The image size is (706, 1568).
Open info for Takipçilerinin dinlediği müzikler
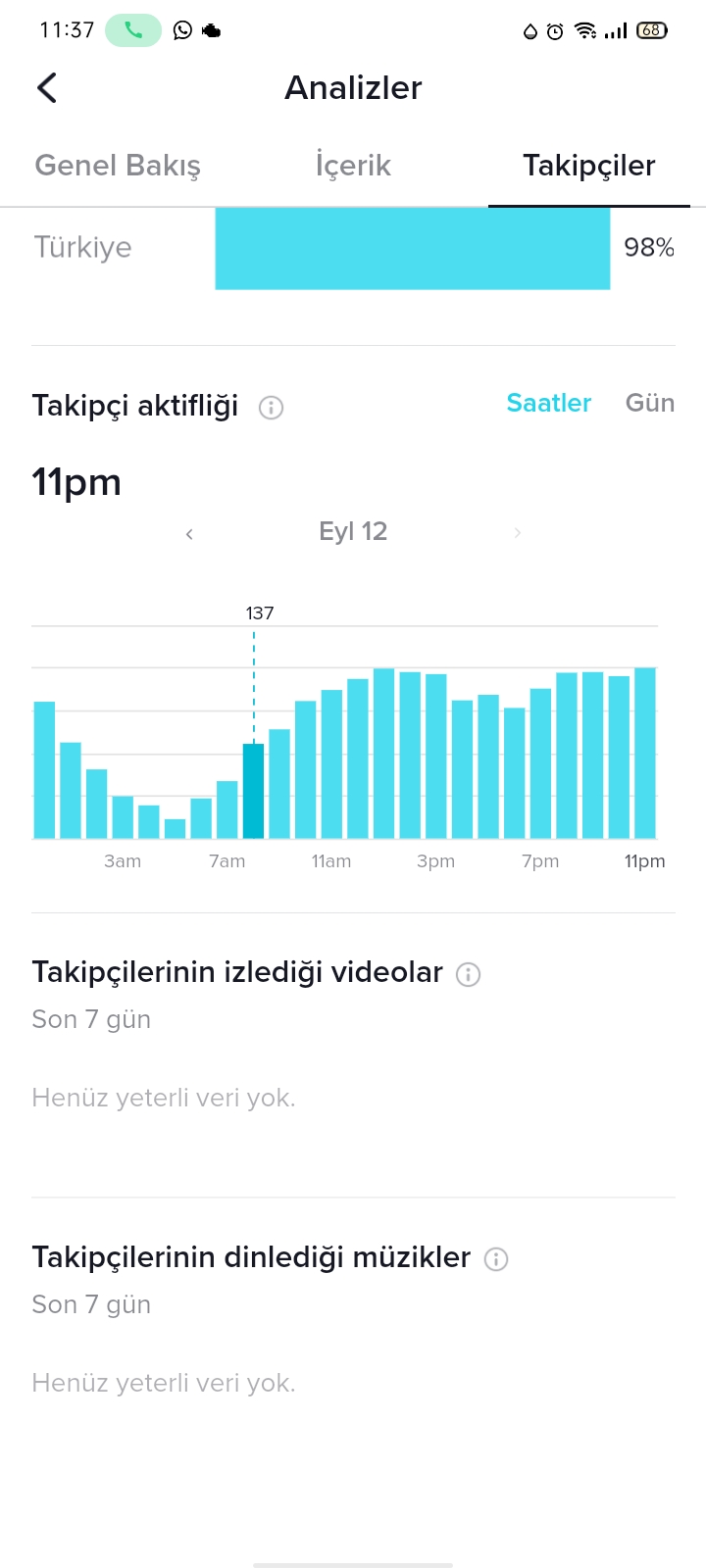pyautogui.click(x=496, y=1259)
